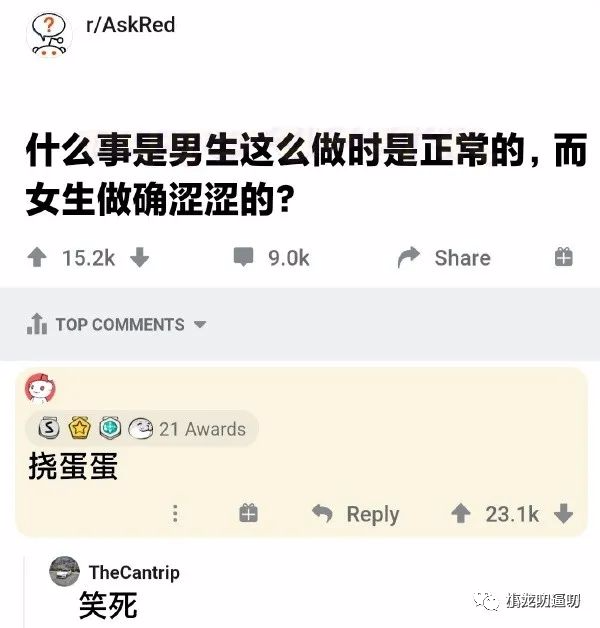Open the post's 9.0k comments
The image size is (600, 628).
click(x=271, y=258)
